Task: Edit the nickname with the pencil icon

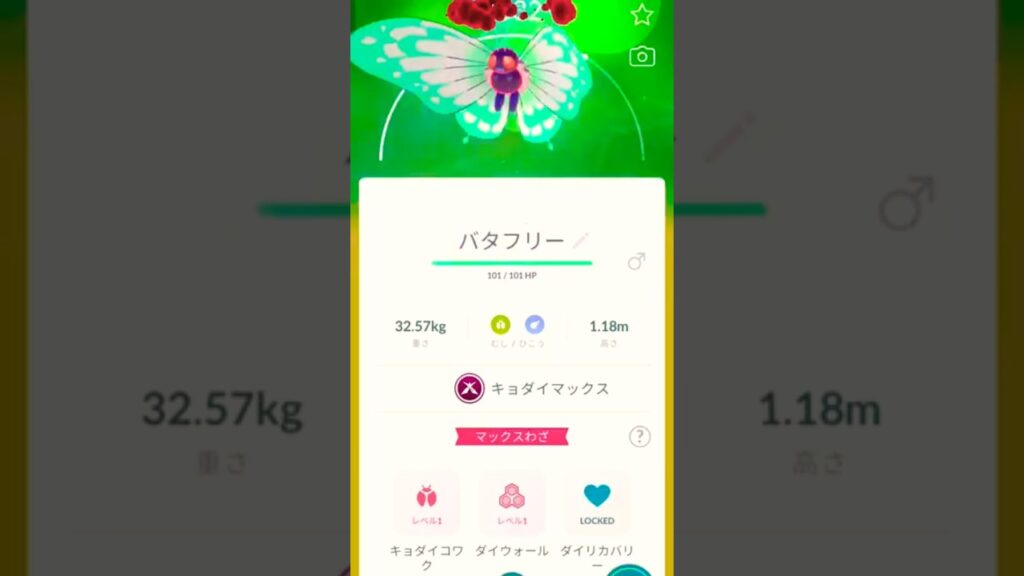Action: [x=581, y=240]
